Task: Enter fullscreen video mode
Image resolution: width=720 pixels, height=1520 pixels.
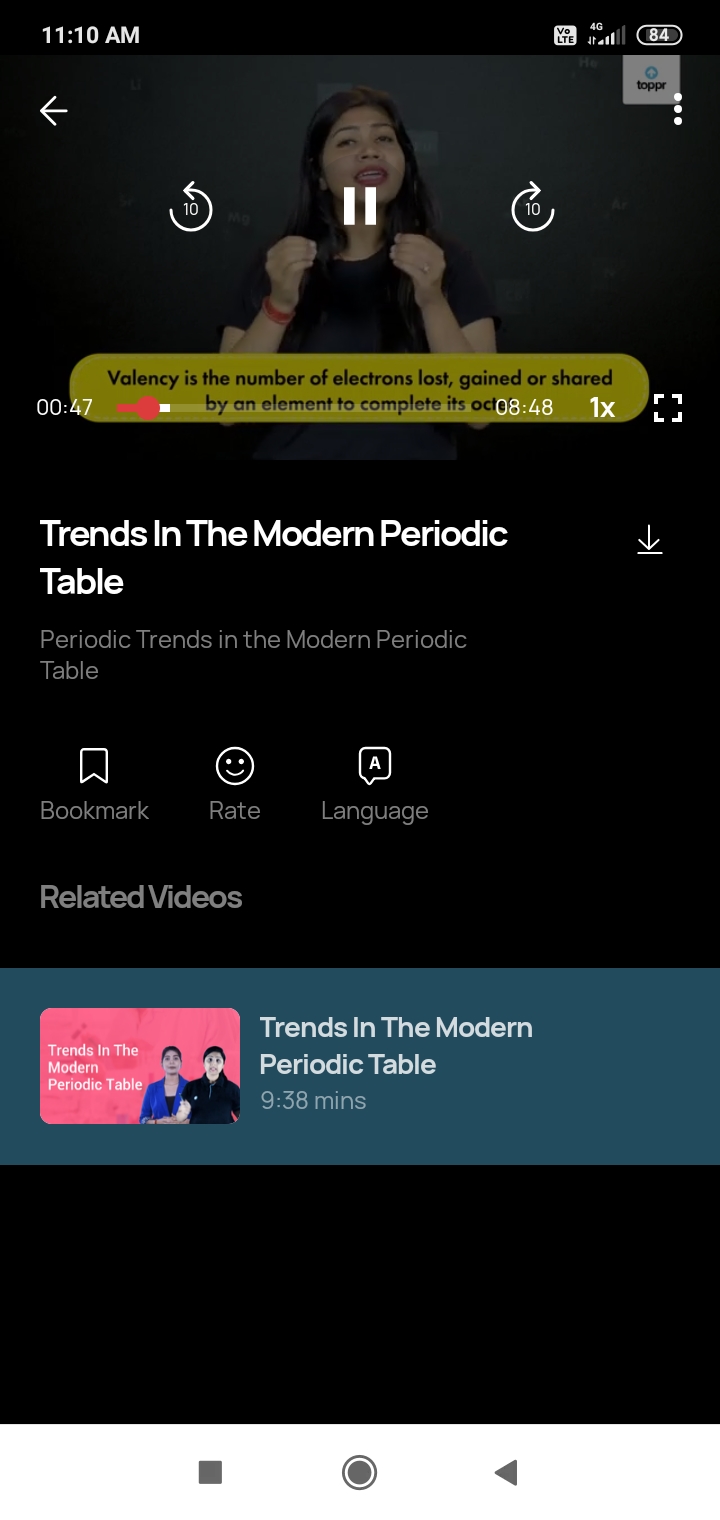Action: pos(668,408)
